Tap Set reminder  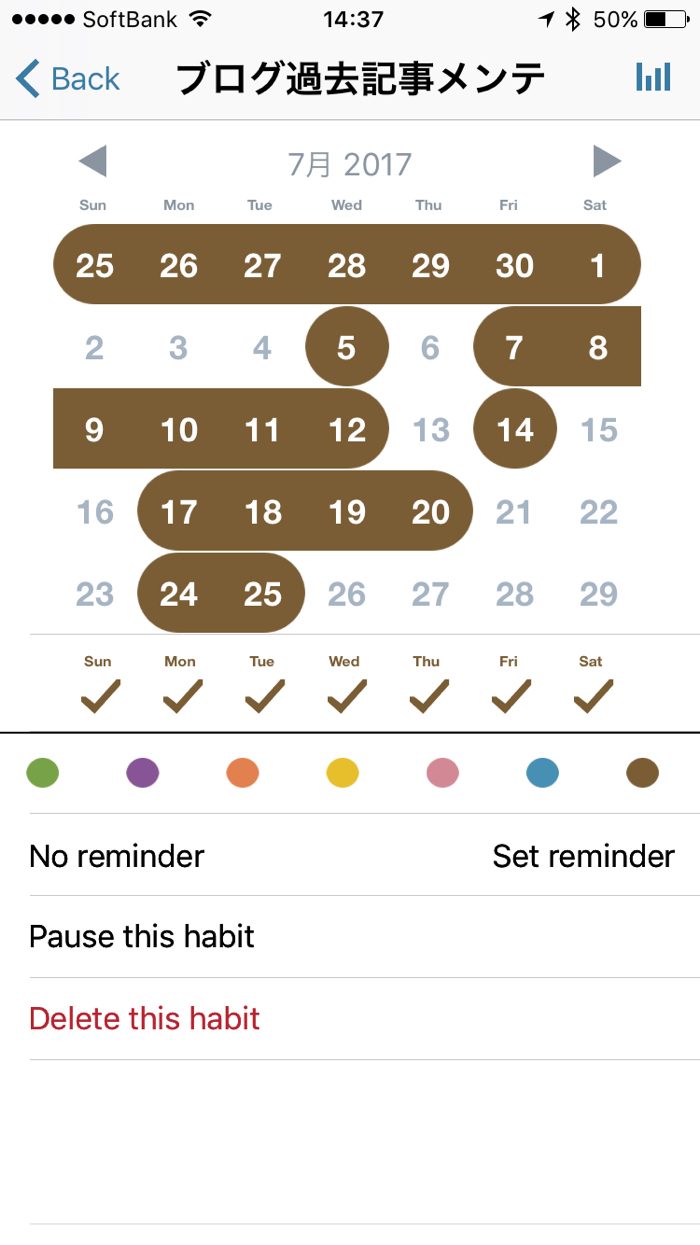583,856
